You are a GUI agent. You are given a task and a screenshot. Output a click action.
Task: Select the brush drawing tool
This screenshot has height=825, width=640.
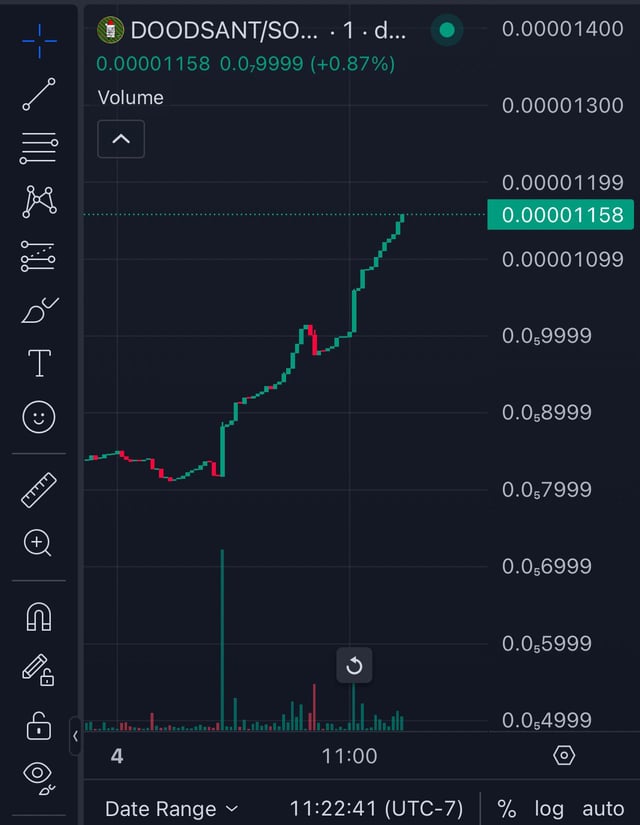pos(39,311)
